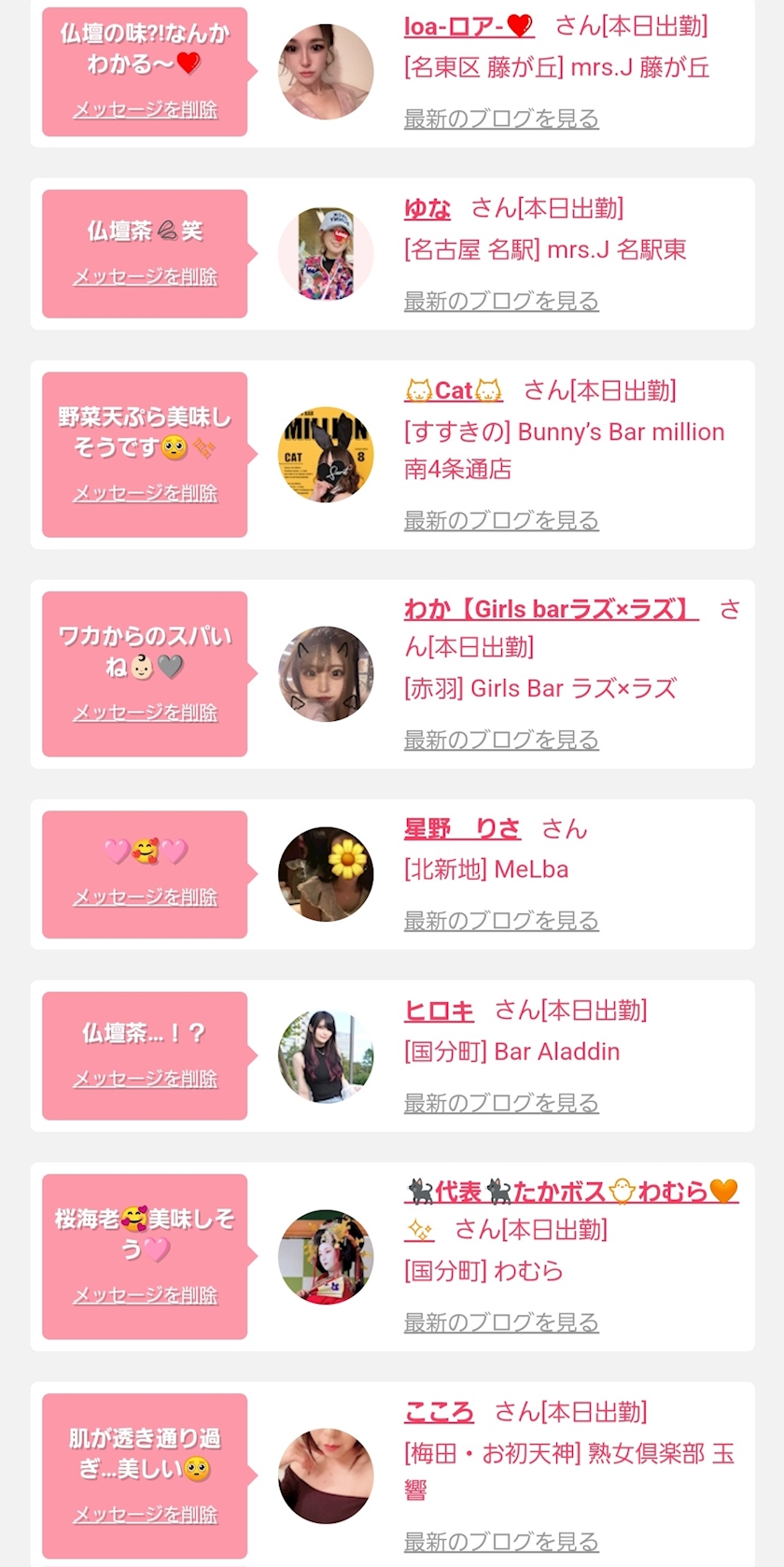Open 代表たかボスわむら profile link

click(571, 1192)
